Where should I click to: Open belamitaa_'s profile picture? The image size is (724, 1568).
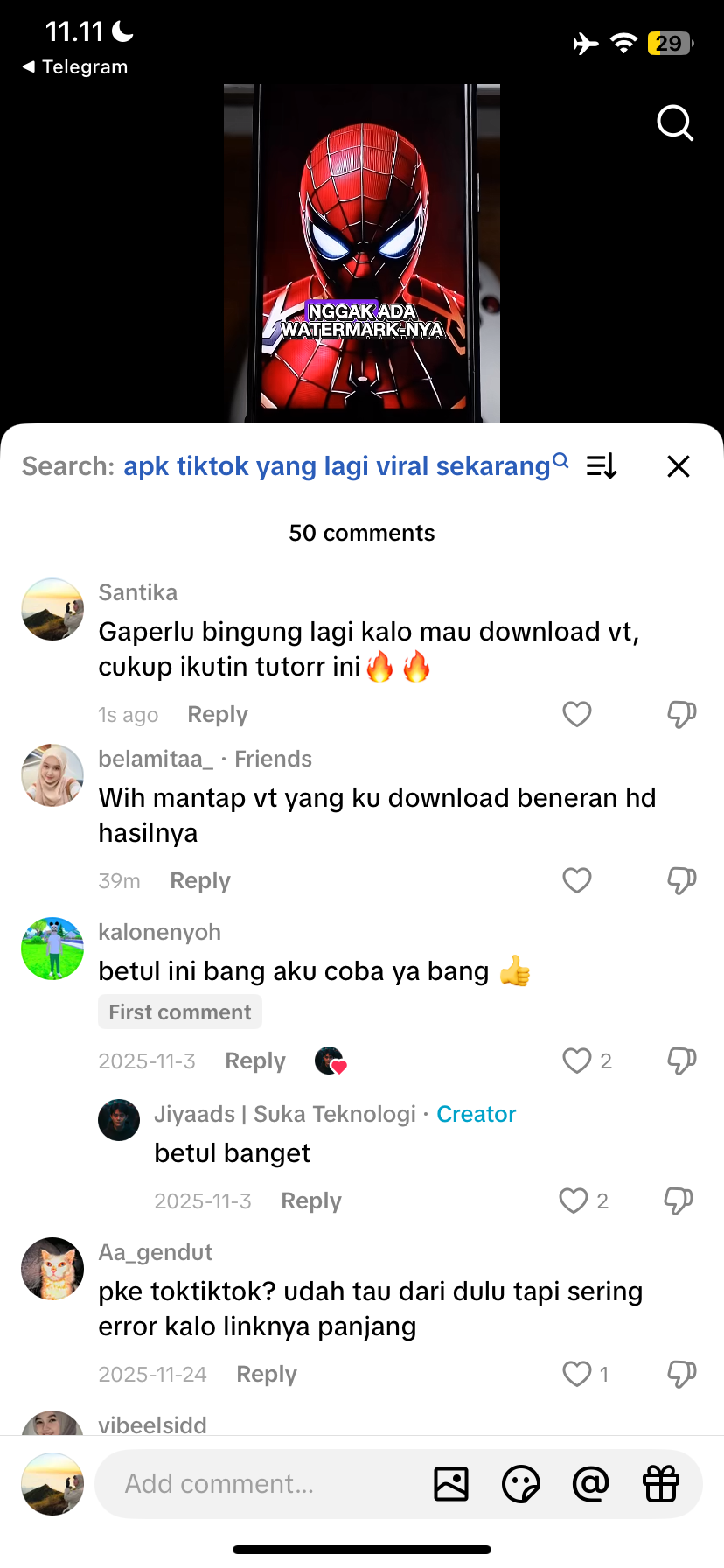pyautogui.click(x=52, y=775)
